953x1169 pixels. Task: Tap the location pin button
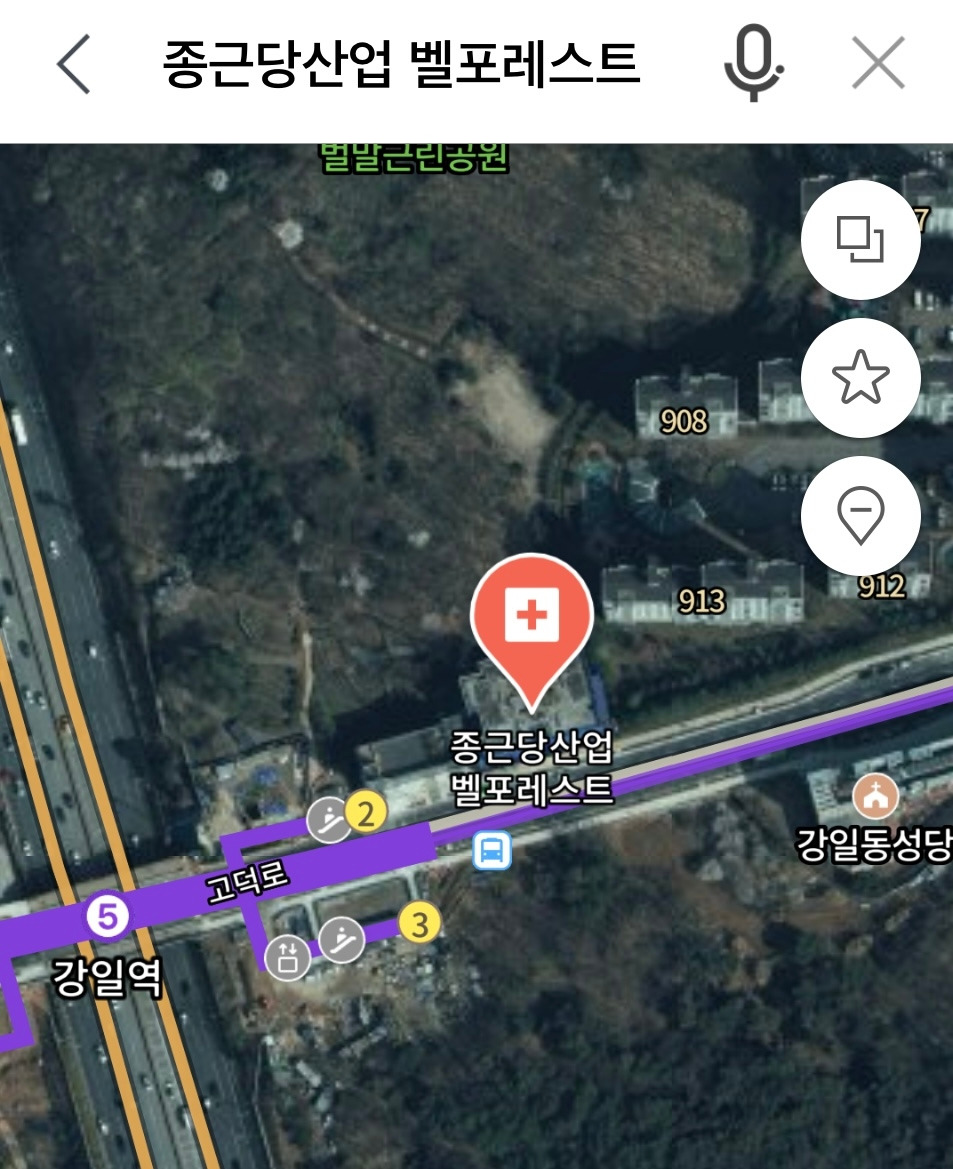860,516
